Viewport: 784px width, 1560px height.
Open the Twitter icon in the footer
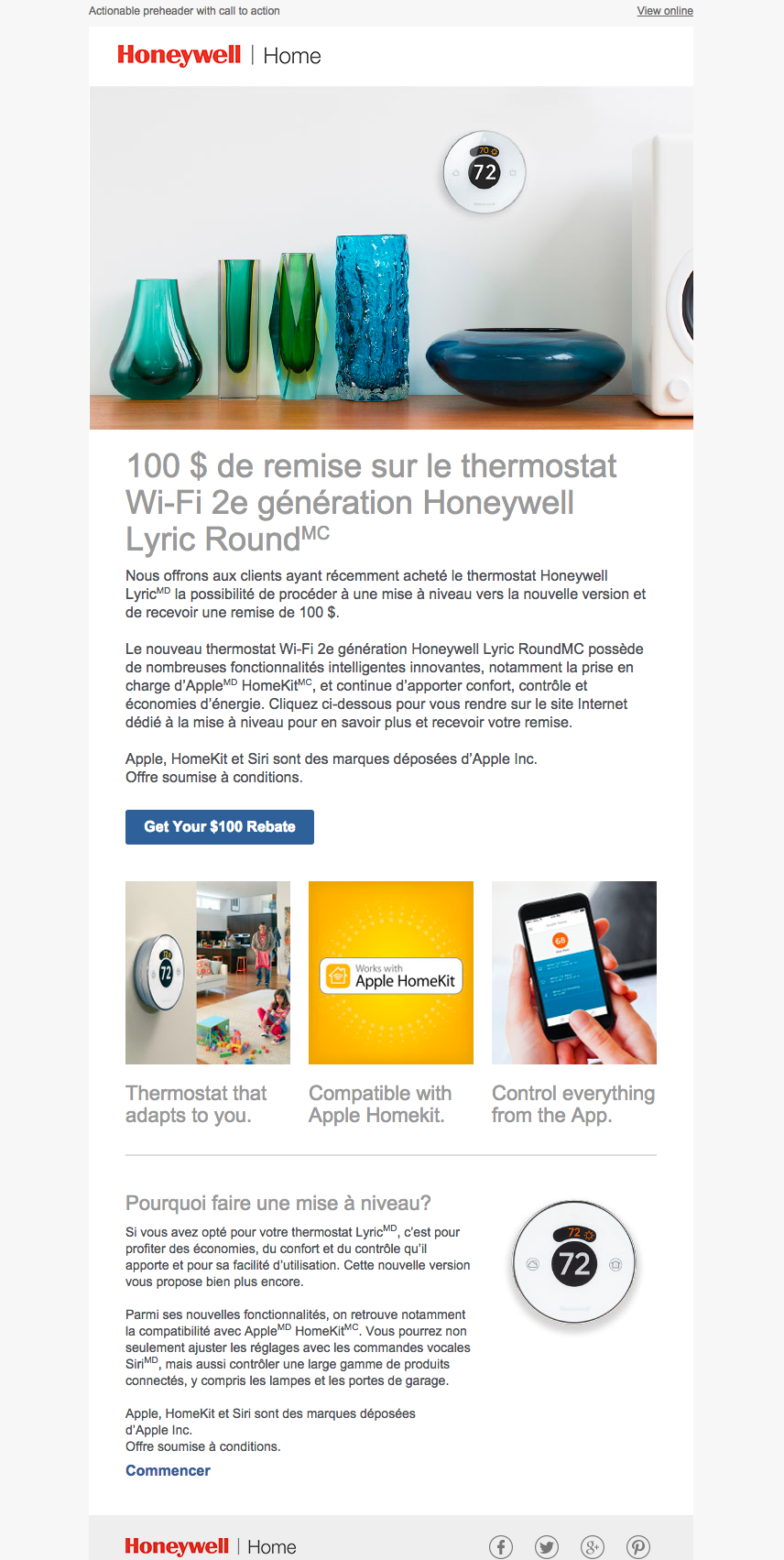(x=547, y=1547)
